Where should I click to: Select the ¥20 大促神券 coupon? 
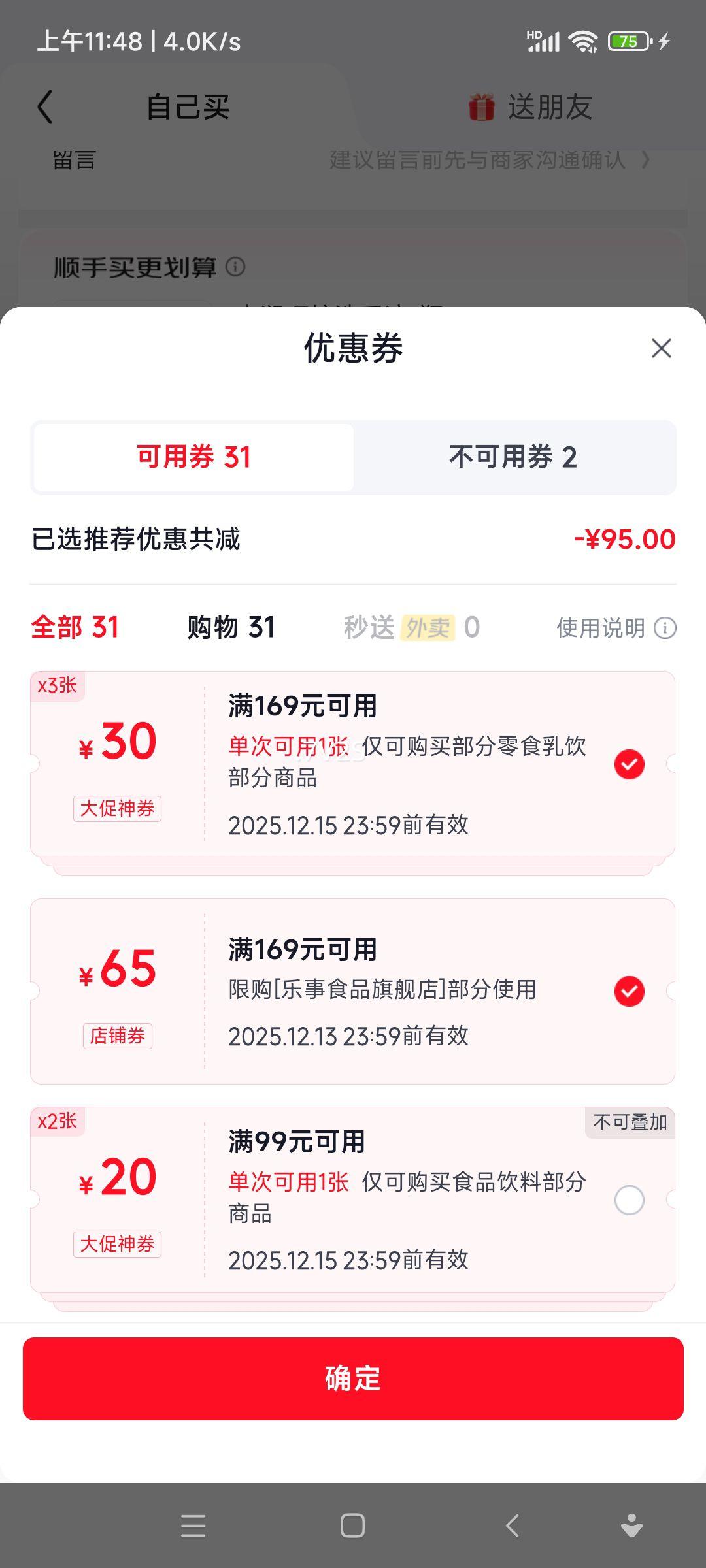point(630,1200)
